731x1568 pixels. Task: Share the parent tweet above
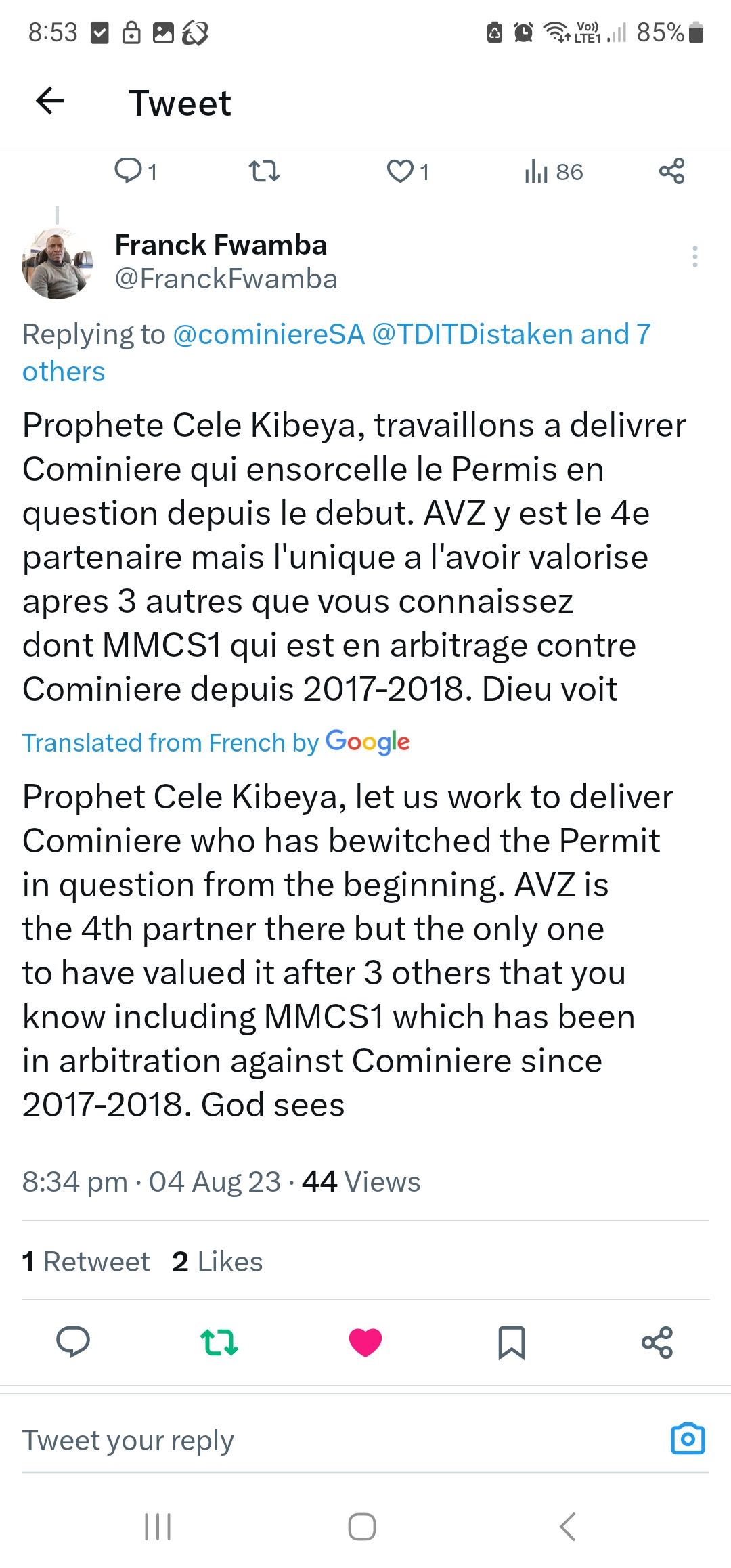(671, 171)
